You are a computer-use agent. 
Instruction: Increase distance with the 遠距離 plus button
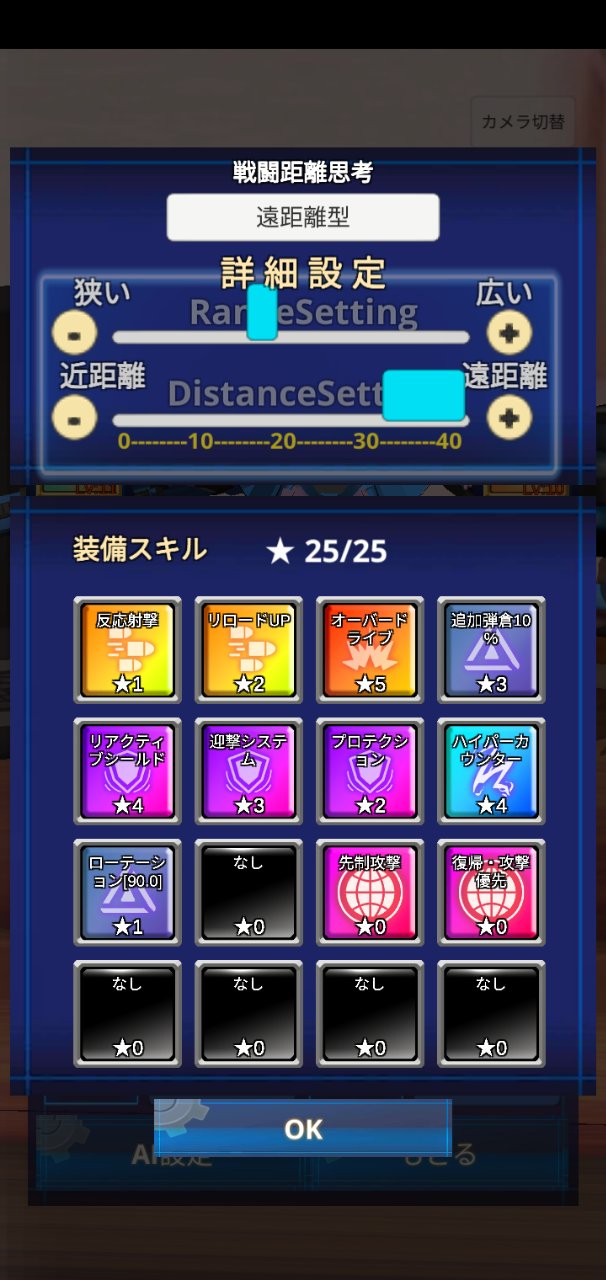pos(509,416)
